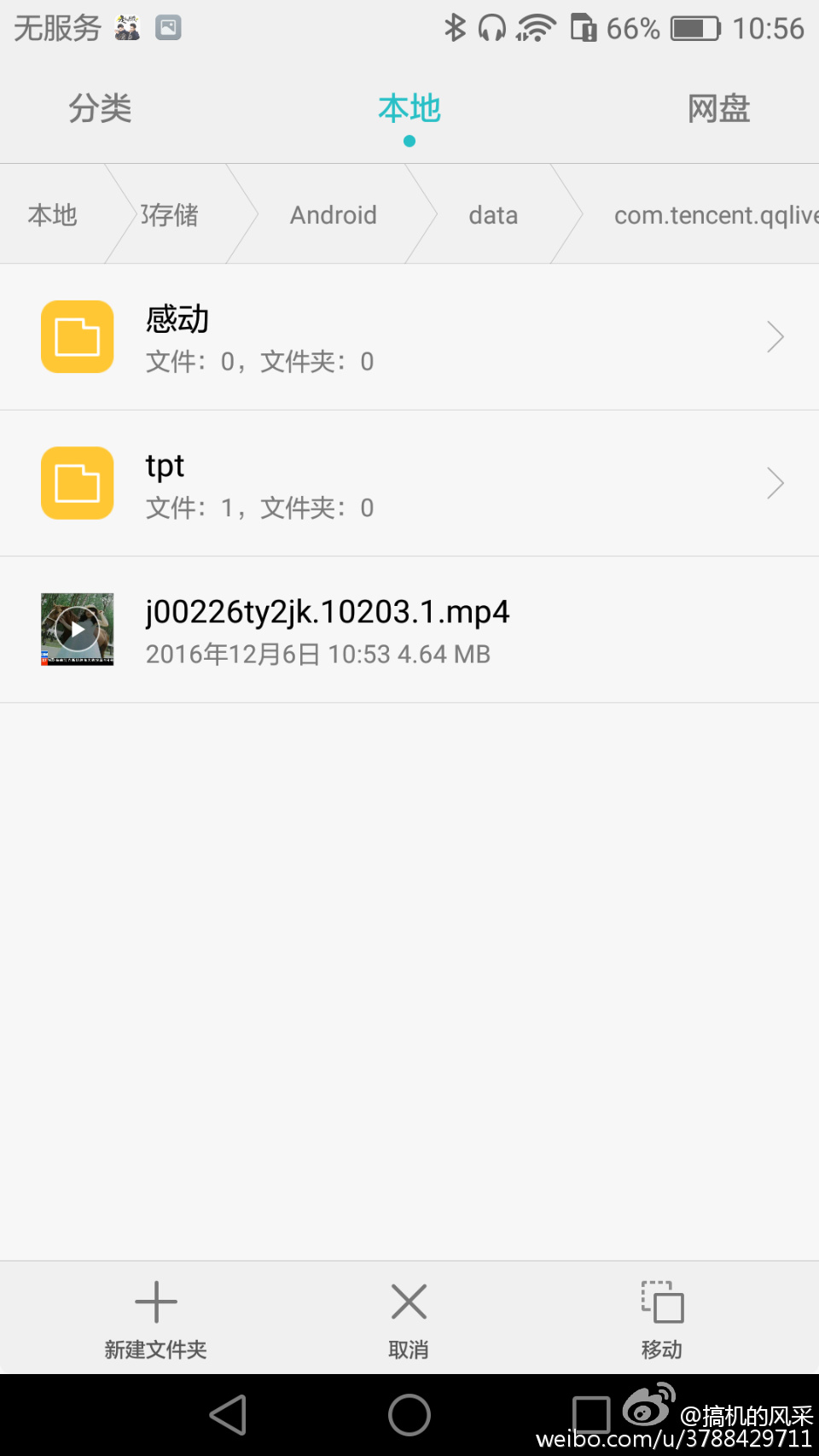Tap the 本地 breadcrumb to go home

53,214
